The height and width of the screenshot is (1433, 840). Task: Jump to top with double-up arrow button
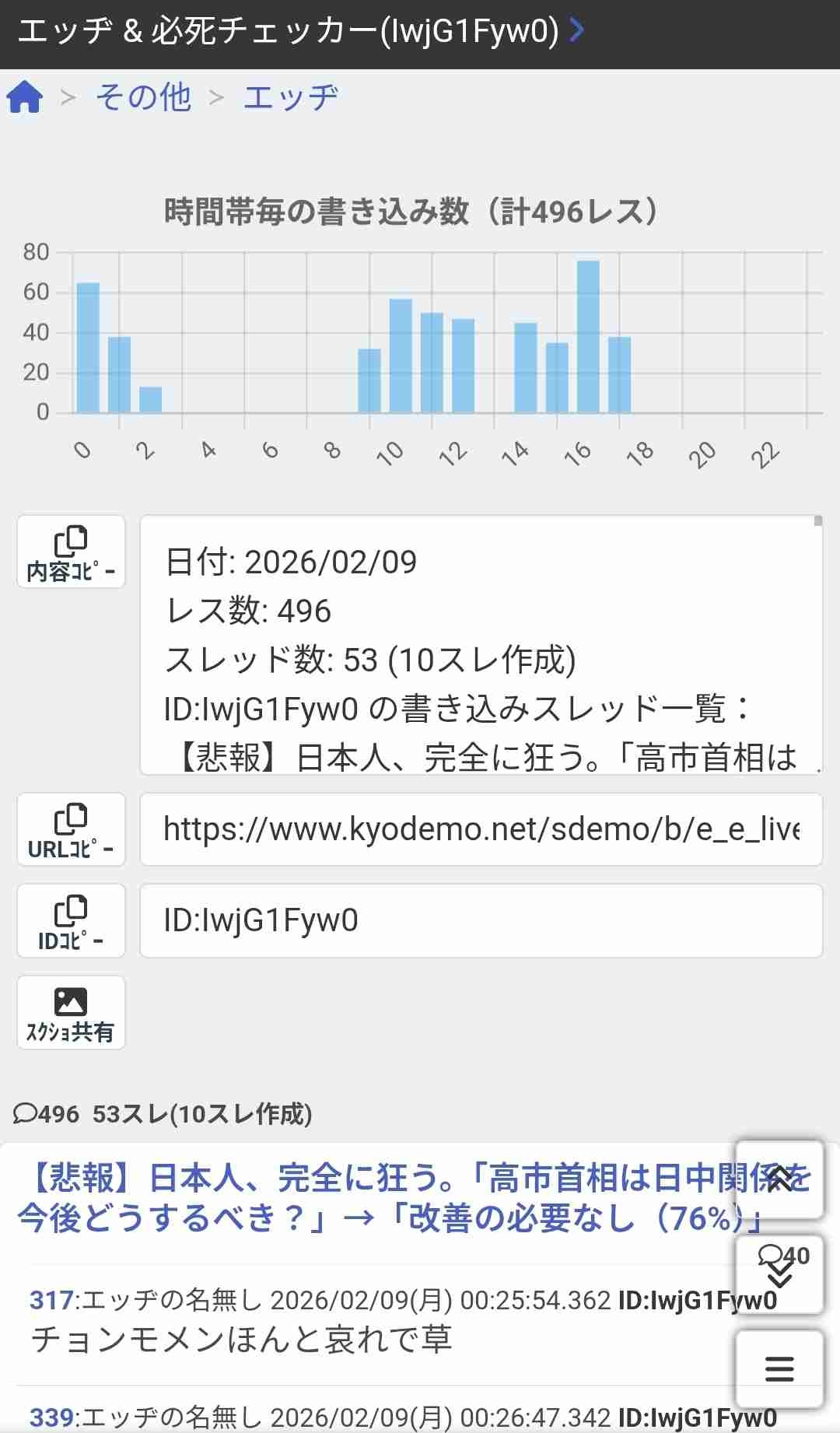(779, 1179)
